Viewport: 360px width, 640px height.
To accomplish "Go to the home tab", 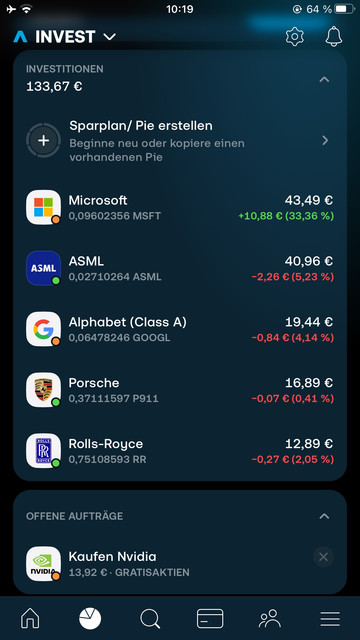I will pyautogui.click(x=30, y=619).
